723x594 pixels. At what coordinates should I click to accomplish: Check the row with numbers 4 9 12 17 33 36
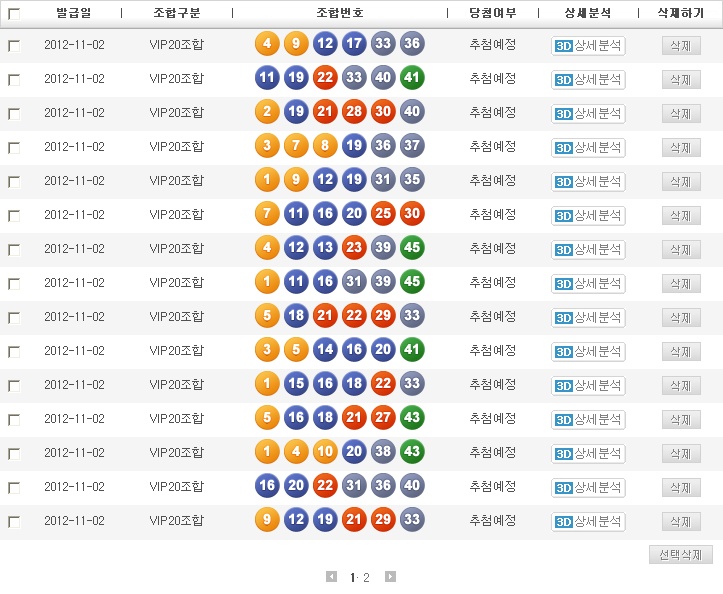14,46
